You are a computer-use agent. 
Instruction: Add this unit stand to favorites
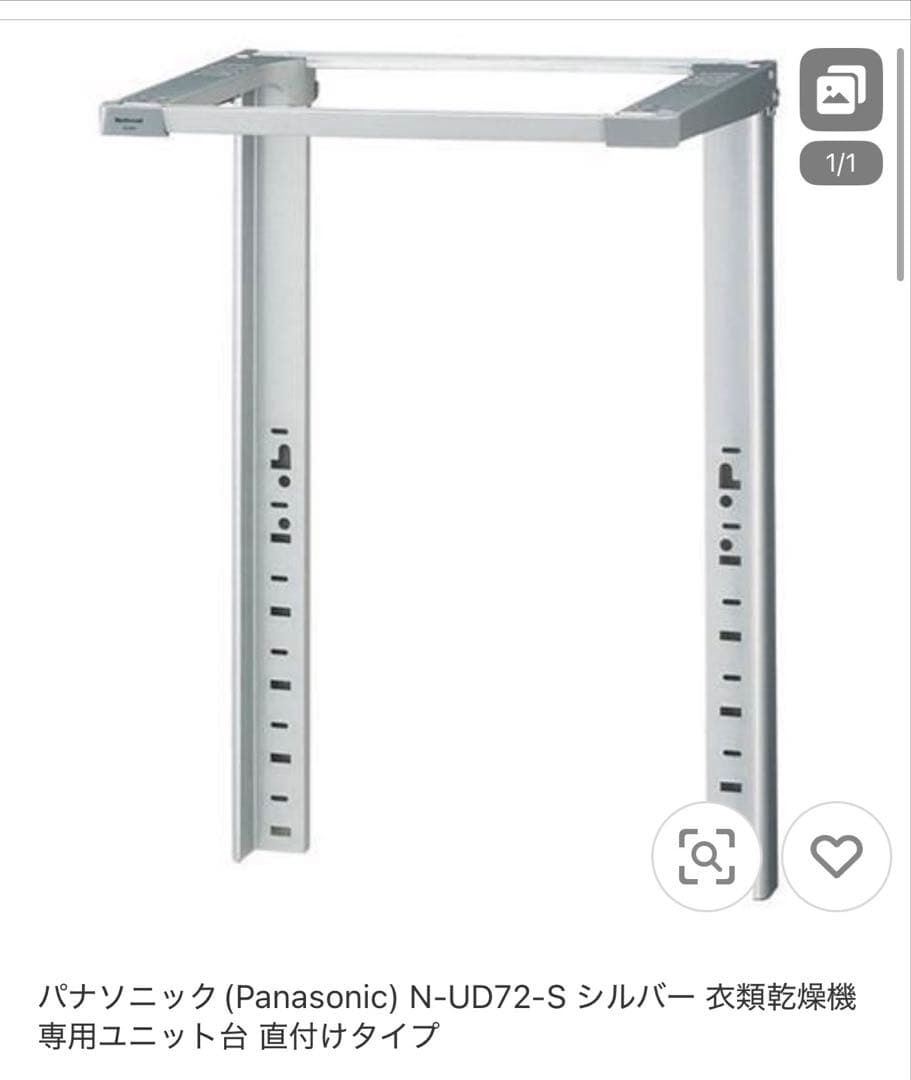point(835,855)
